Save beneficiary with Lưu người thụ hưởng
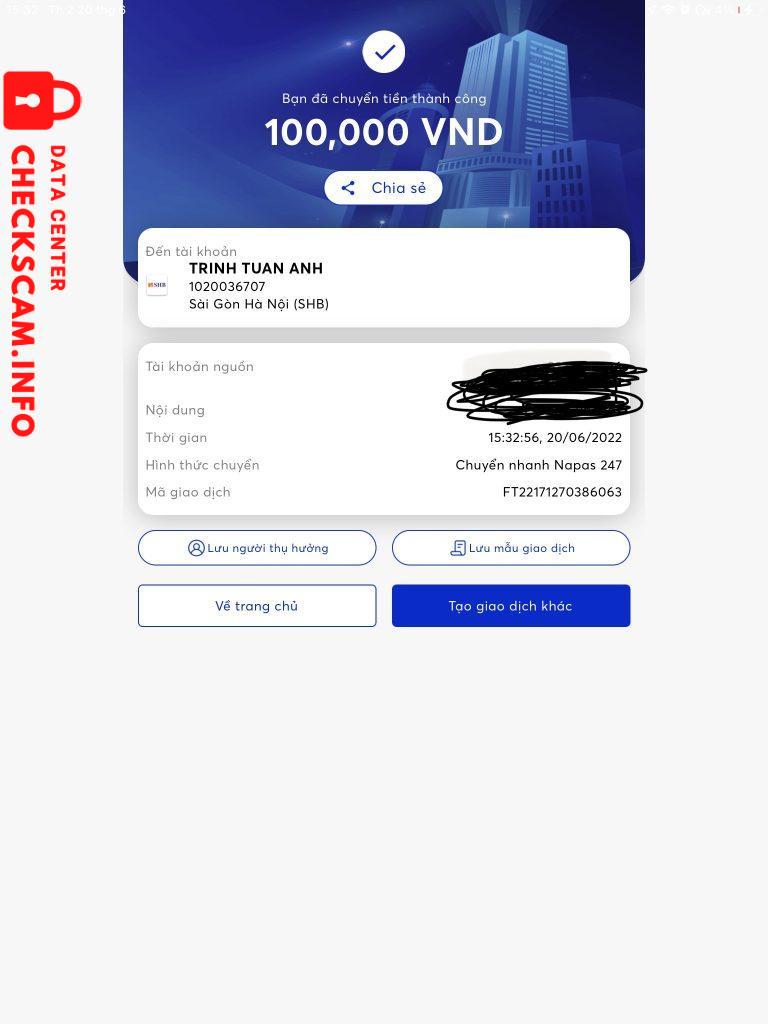768x1024 pixels. coord(257,548)
